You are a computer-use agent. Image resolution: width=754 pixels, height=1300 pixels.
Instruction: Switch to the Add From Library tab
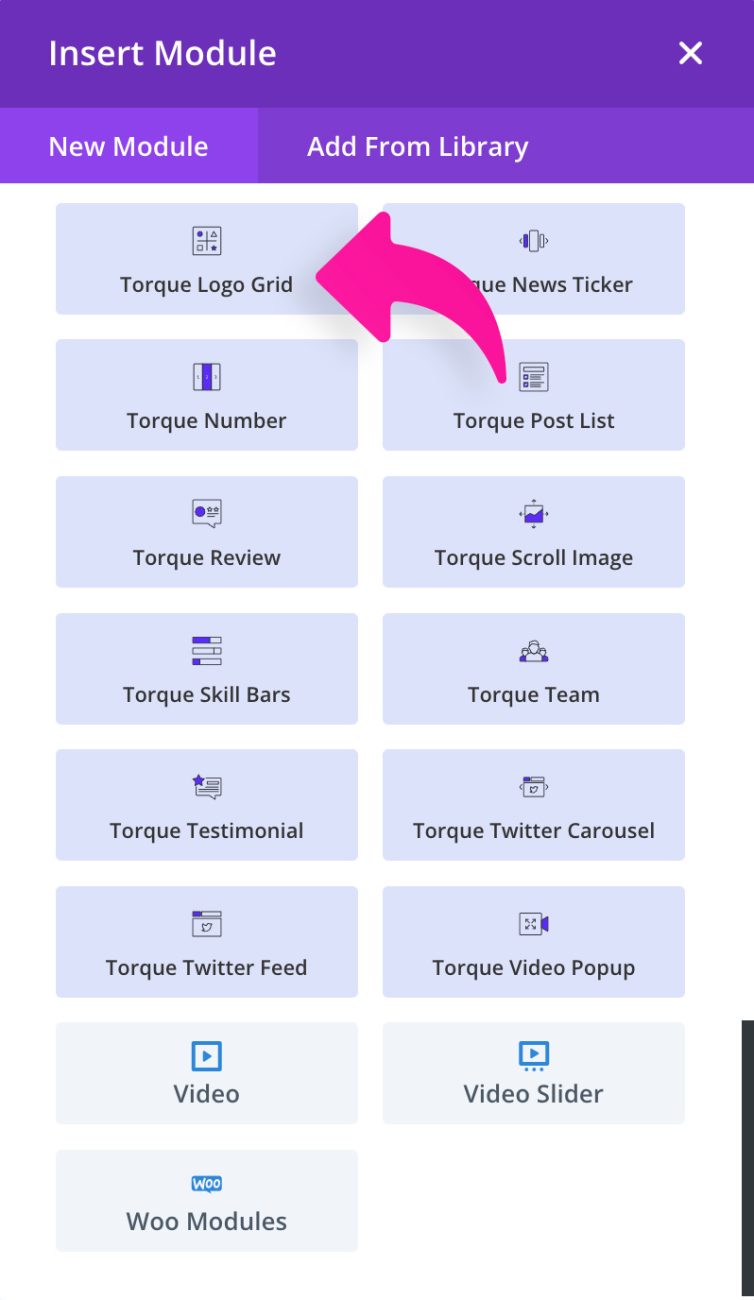click(x=417, y=146)
